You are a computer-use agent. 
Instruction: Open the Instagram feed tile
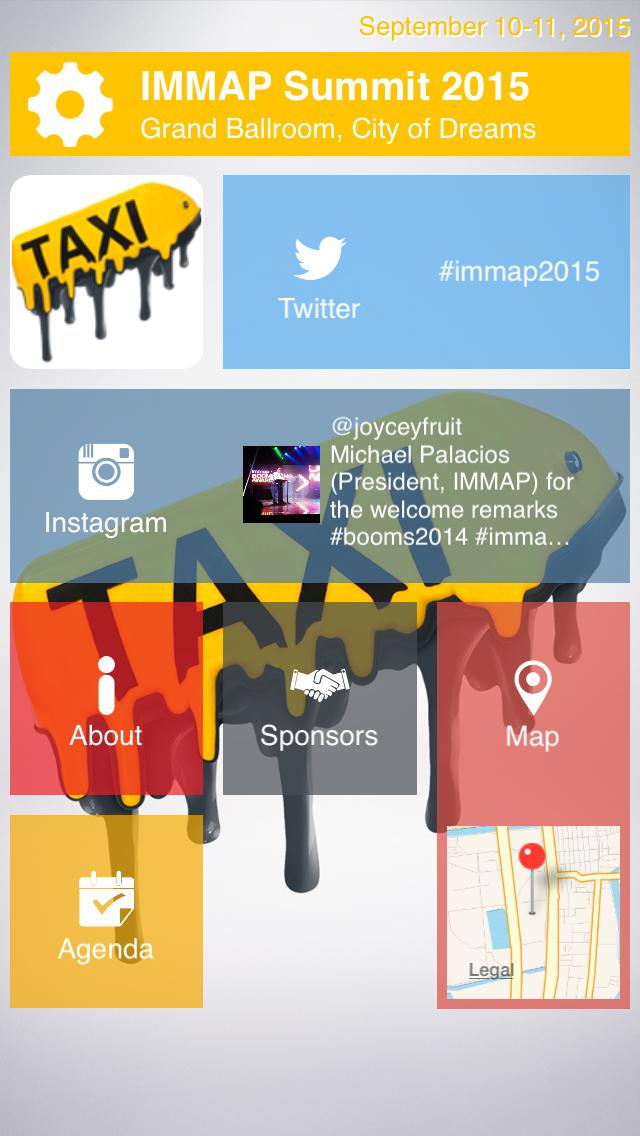(320, 486)
